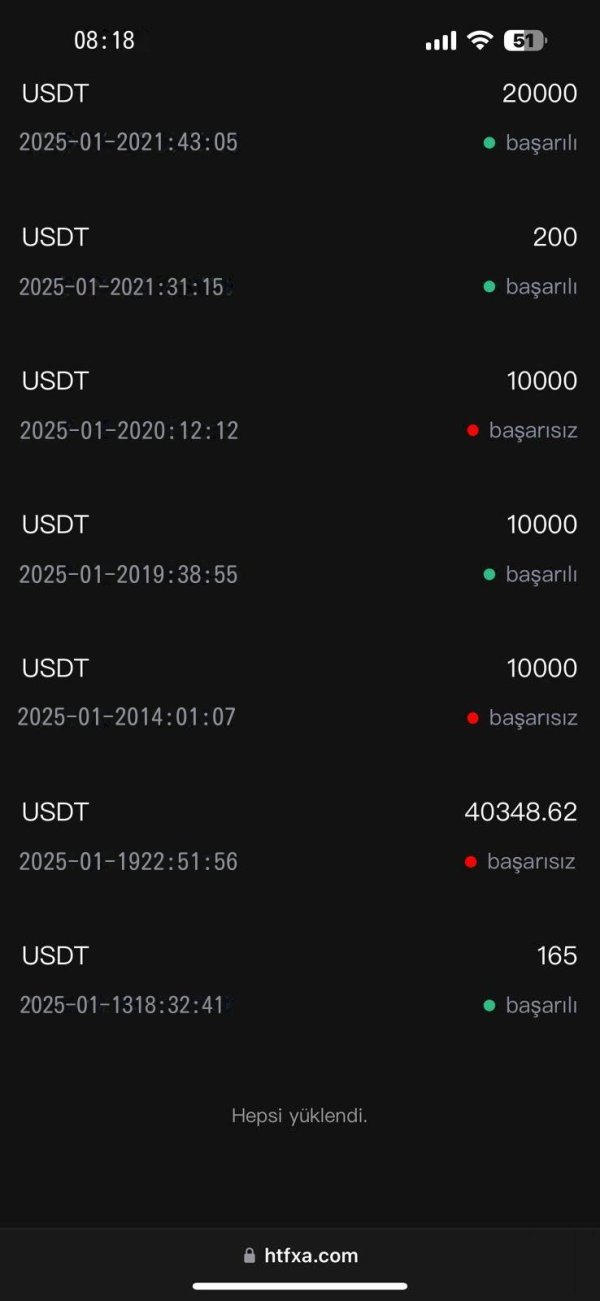Tap the htfxa.com address bar
The image size is (600, 1301).
coord(300,1256)
